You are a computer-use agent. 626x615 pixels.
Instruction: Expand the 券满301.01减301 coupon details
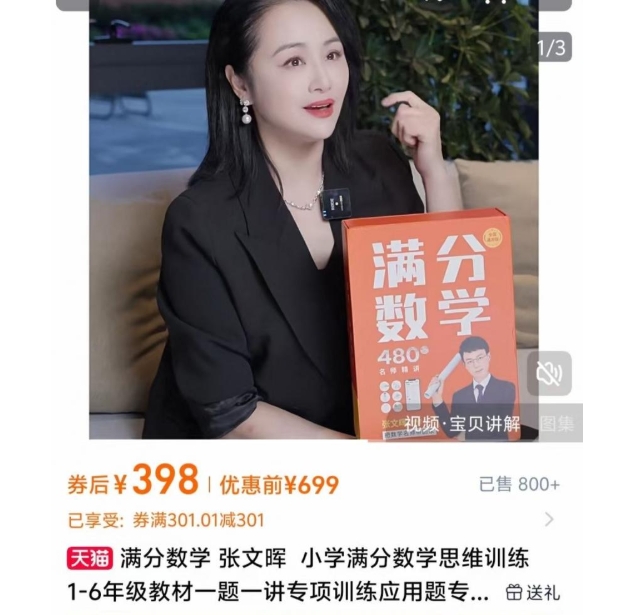[x=549, y=520]
